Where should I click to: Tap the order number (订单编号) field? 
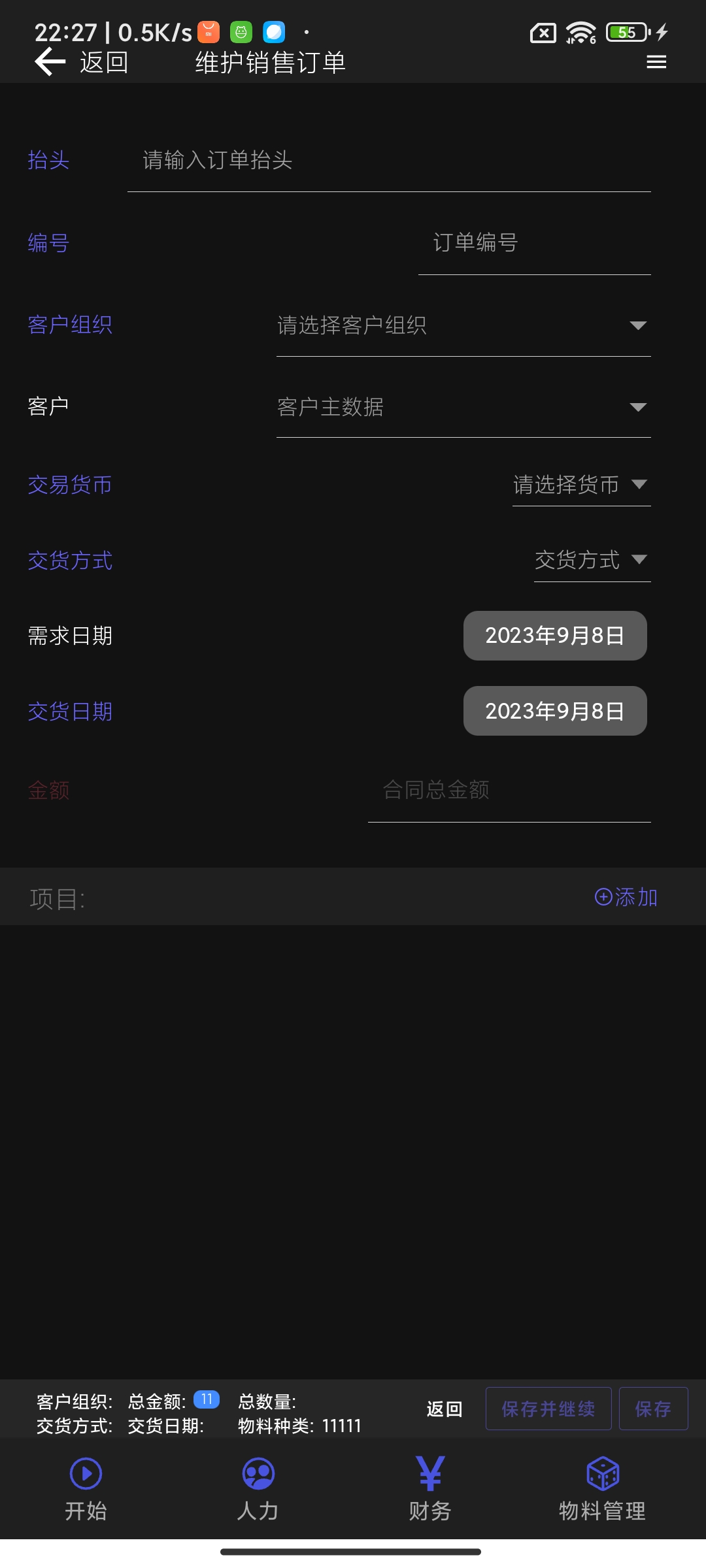(x=533, y=243)
